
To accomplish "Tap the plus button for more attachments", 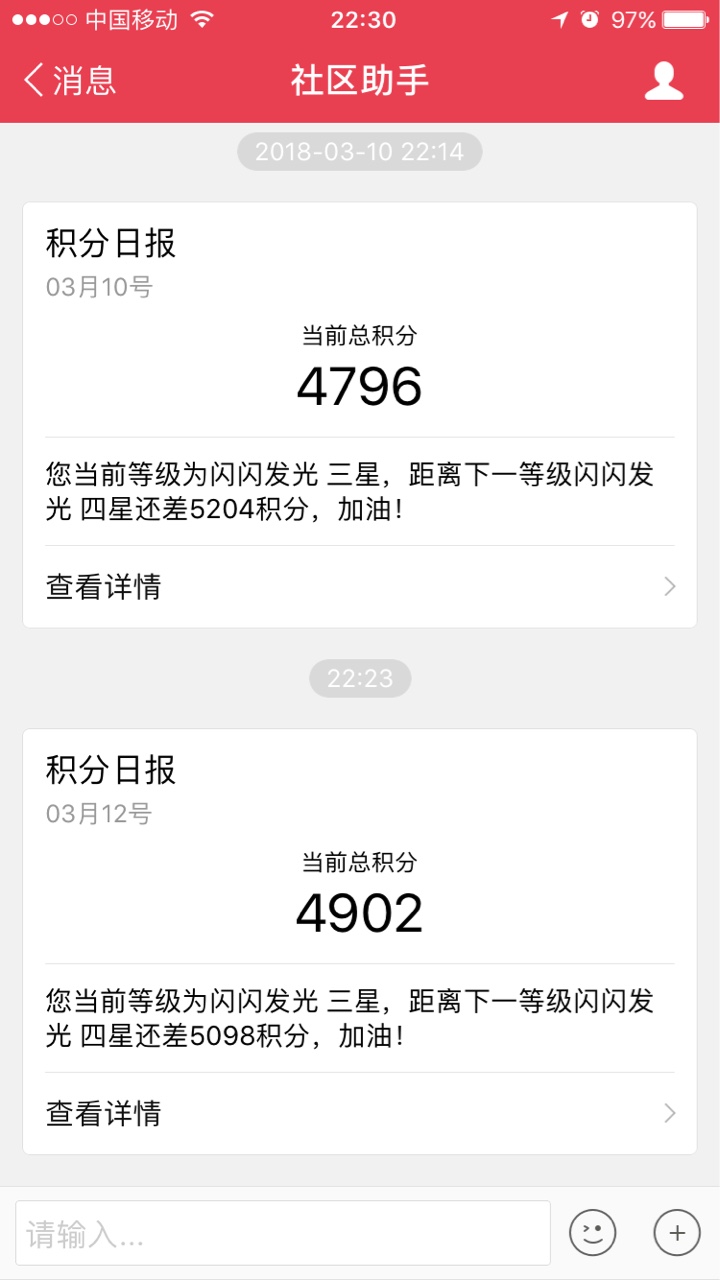I will coord(677,1233).
